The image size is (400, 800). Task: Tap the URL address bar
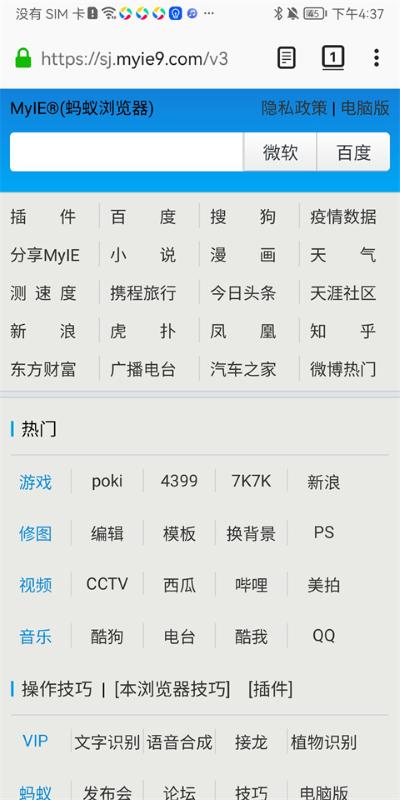pyautogui.click(x=135, y=59)
